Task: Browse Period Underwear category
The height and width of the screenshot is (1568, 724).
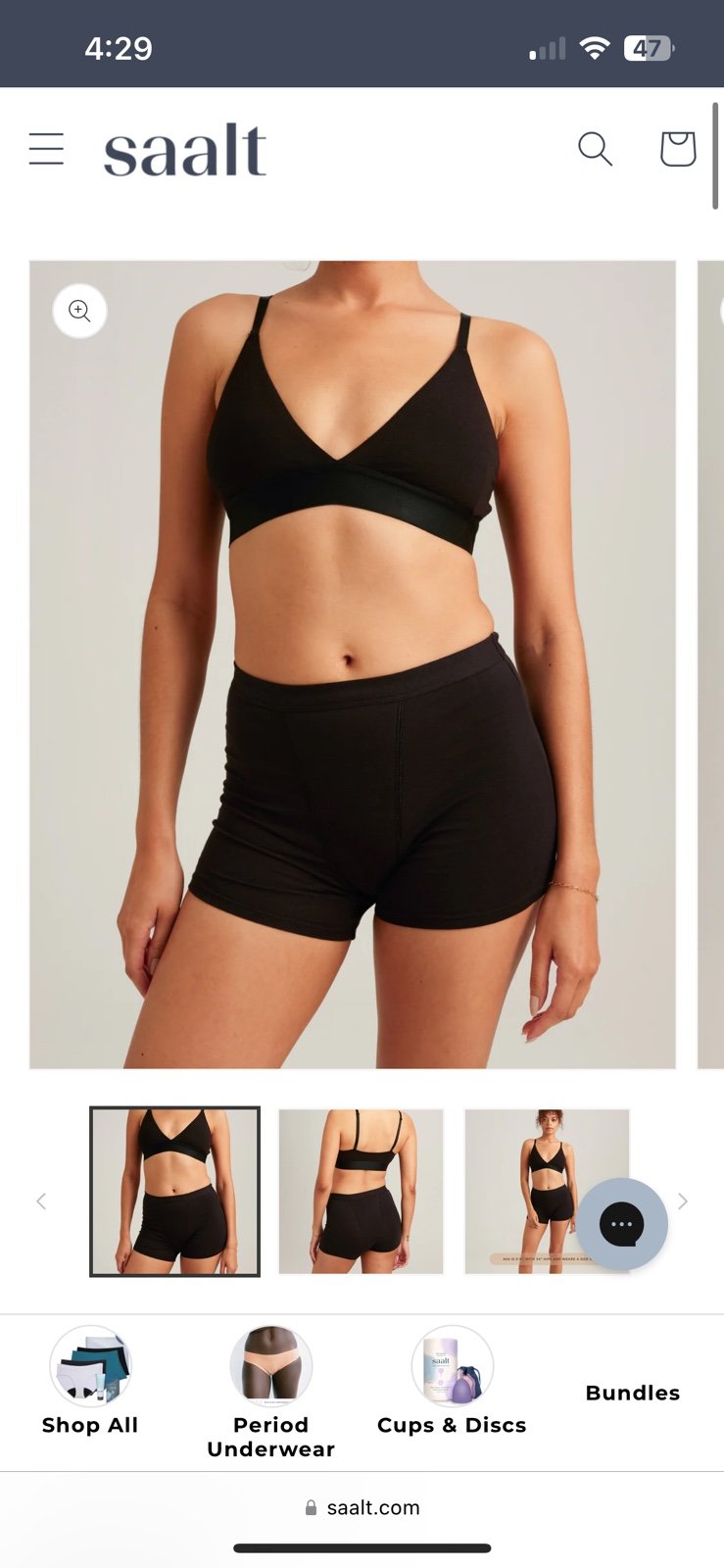Action: 271,1393
